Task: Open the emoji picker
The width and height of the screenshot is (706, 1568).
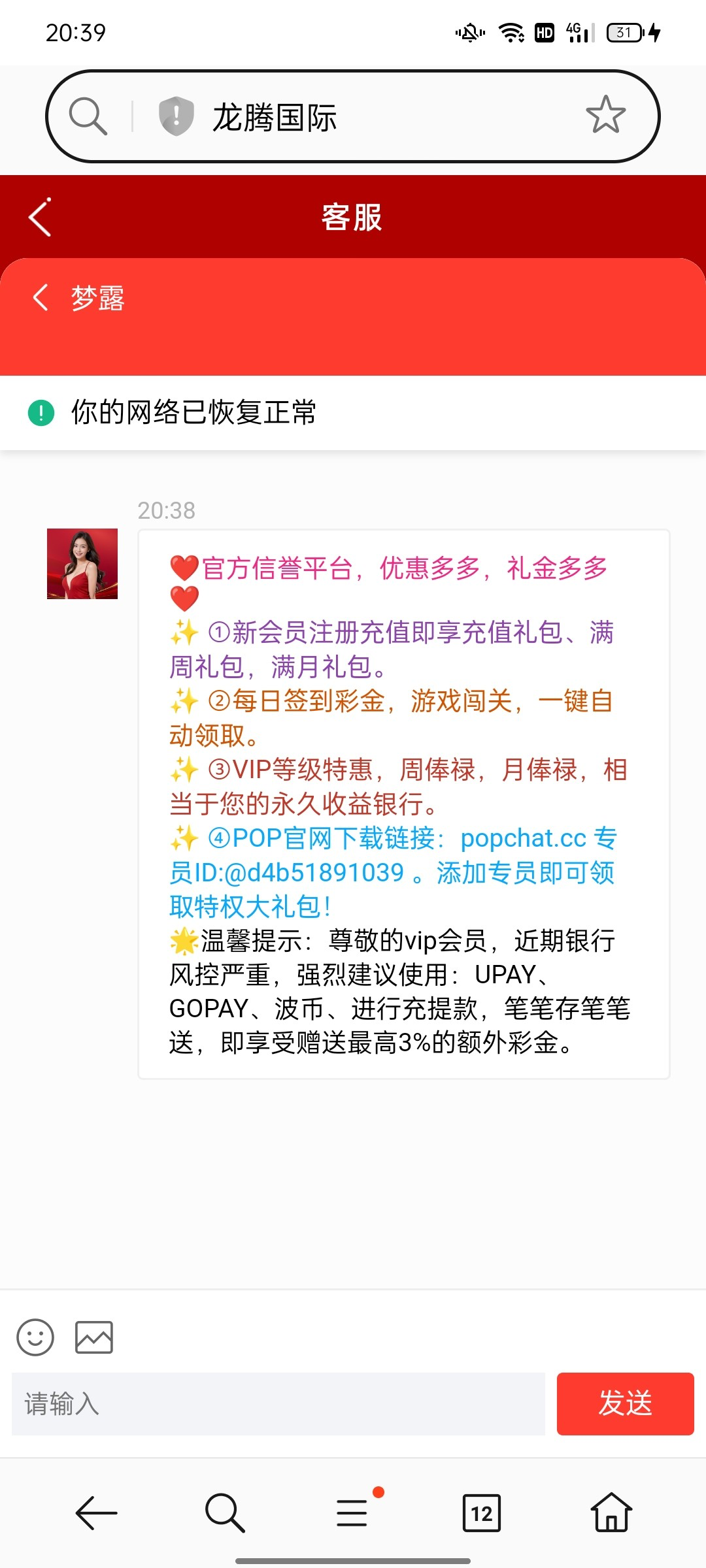Action: point(35,1337)
